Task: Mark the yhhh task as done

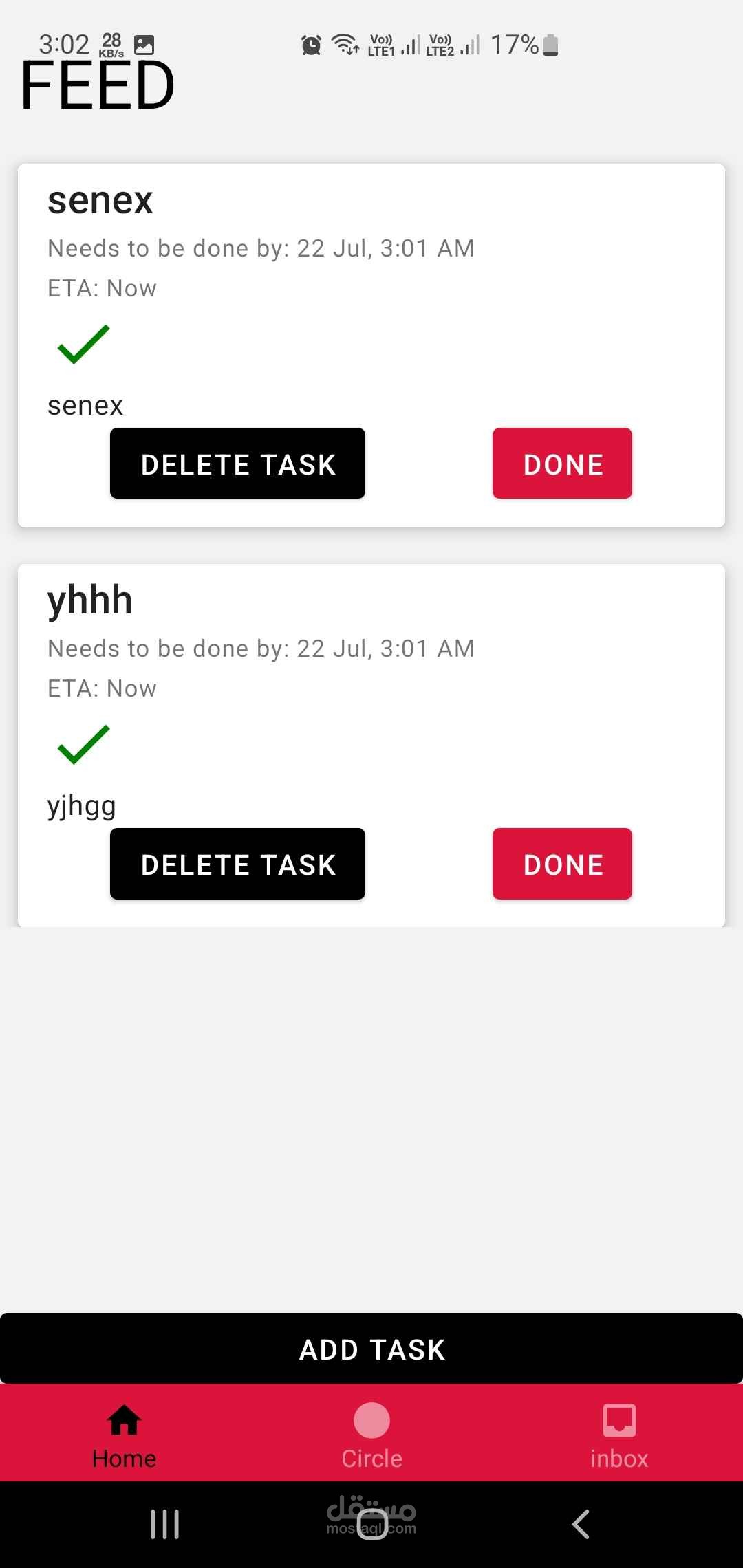Action: (x=562, y=864)
